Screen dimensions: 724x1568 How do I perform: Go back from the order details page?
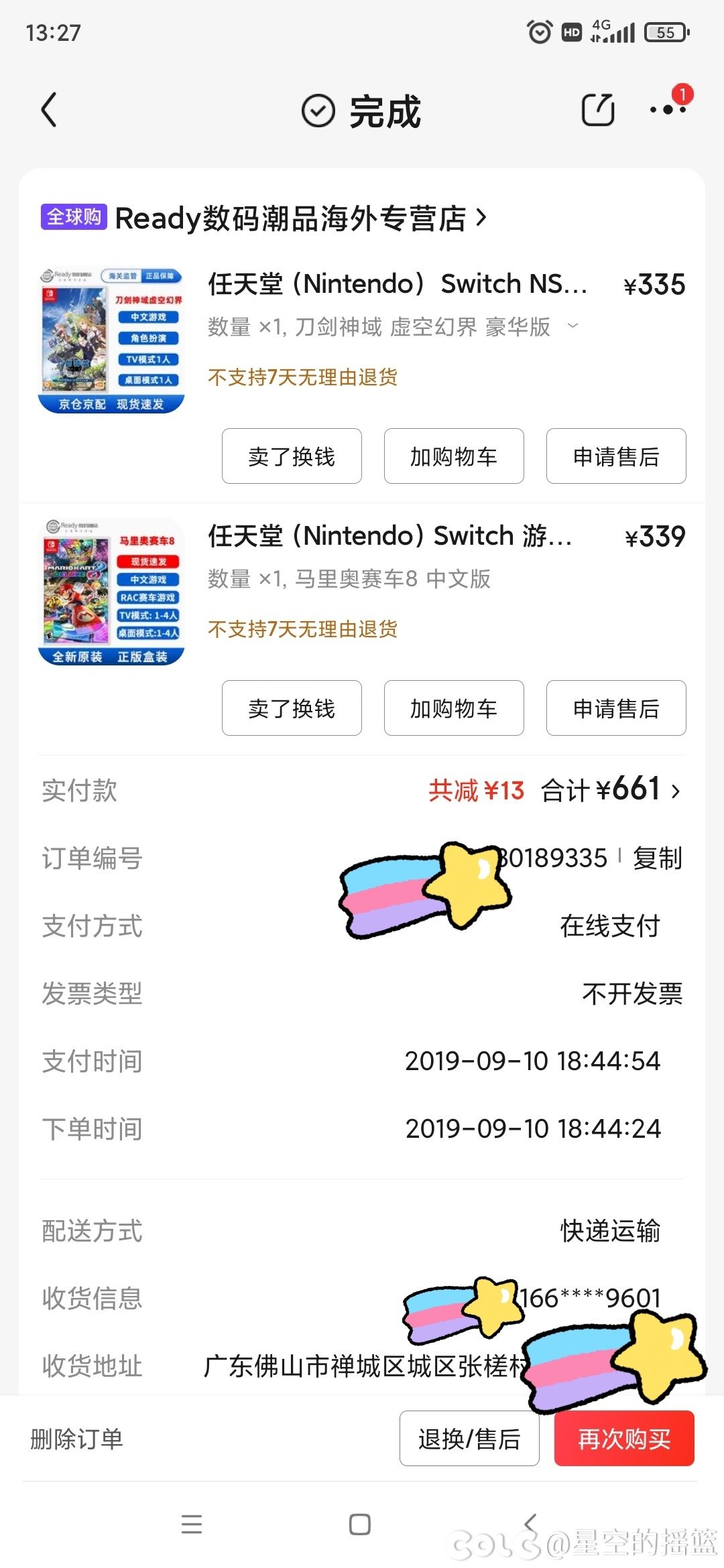click(x=49, y=111)
